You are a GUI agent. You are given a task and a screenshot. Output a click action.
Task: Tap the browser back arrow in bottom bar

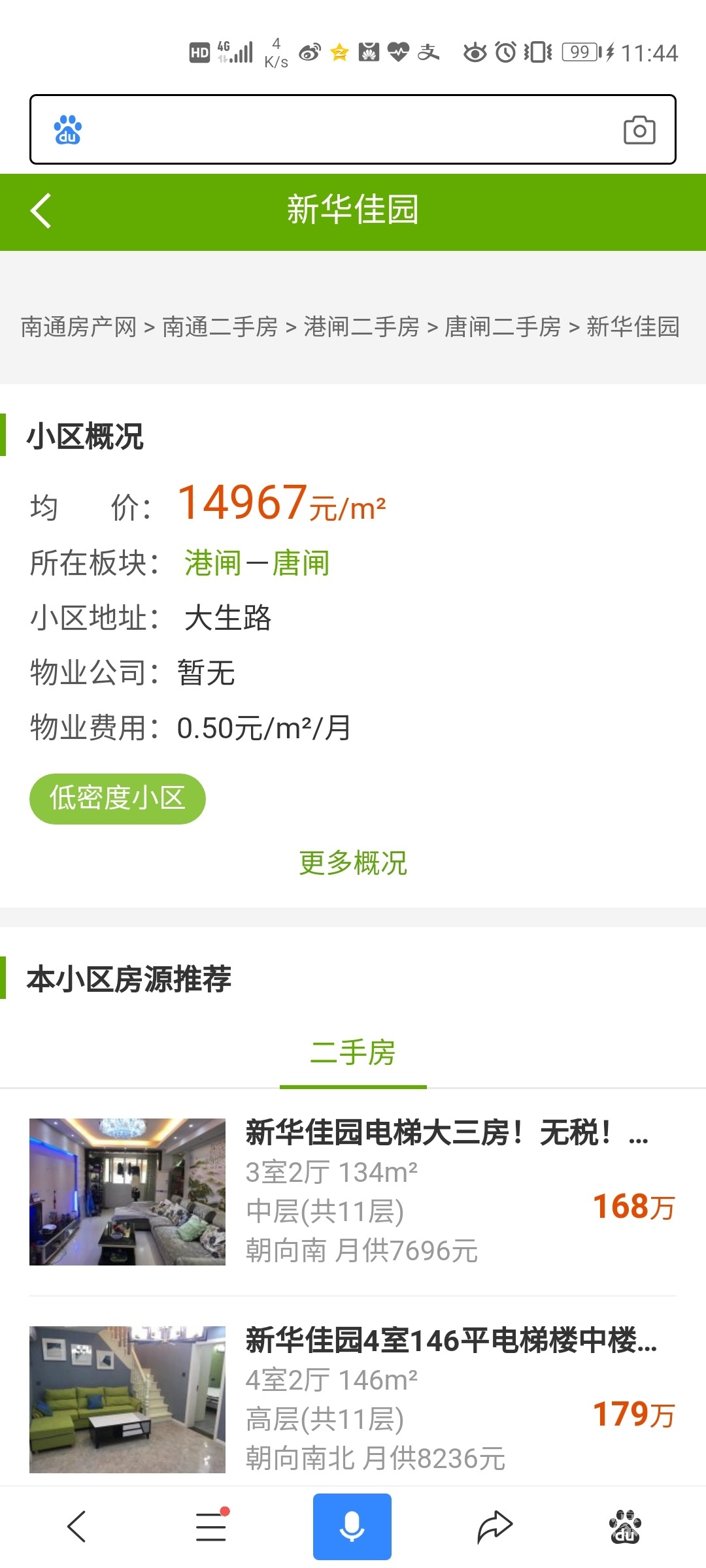(77, 1527)
